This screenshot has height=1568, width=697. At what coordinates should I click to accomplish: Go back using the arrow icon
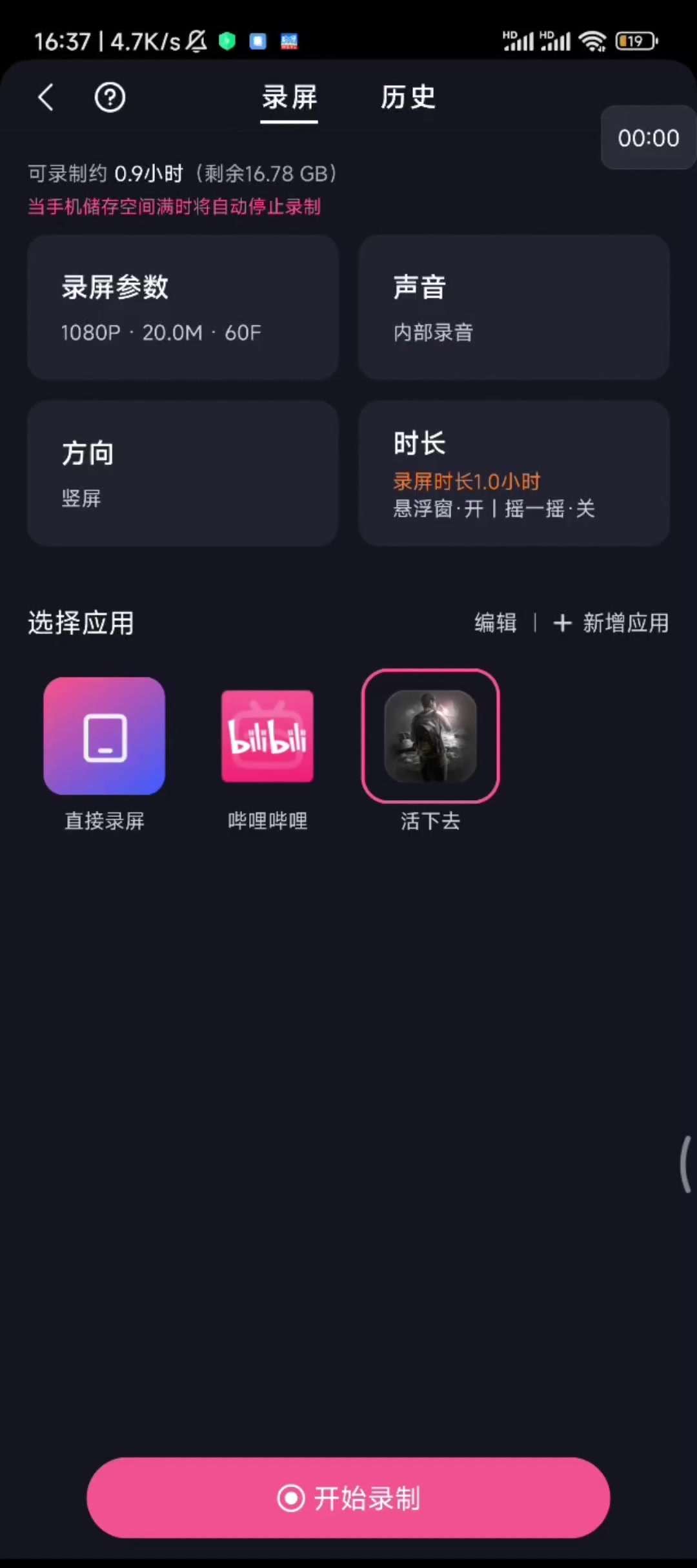pyautogui.click(x=46, y=98)
